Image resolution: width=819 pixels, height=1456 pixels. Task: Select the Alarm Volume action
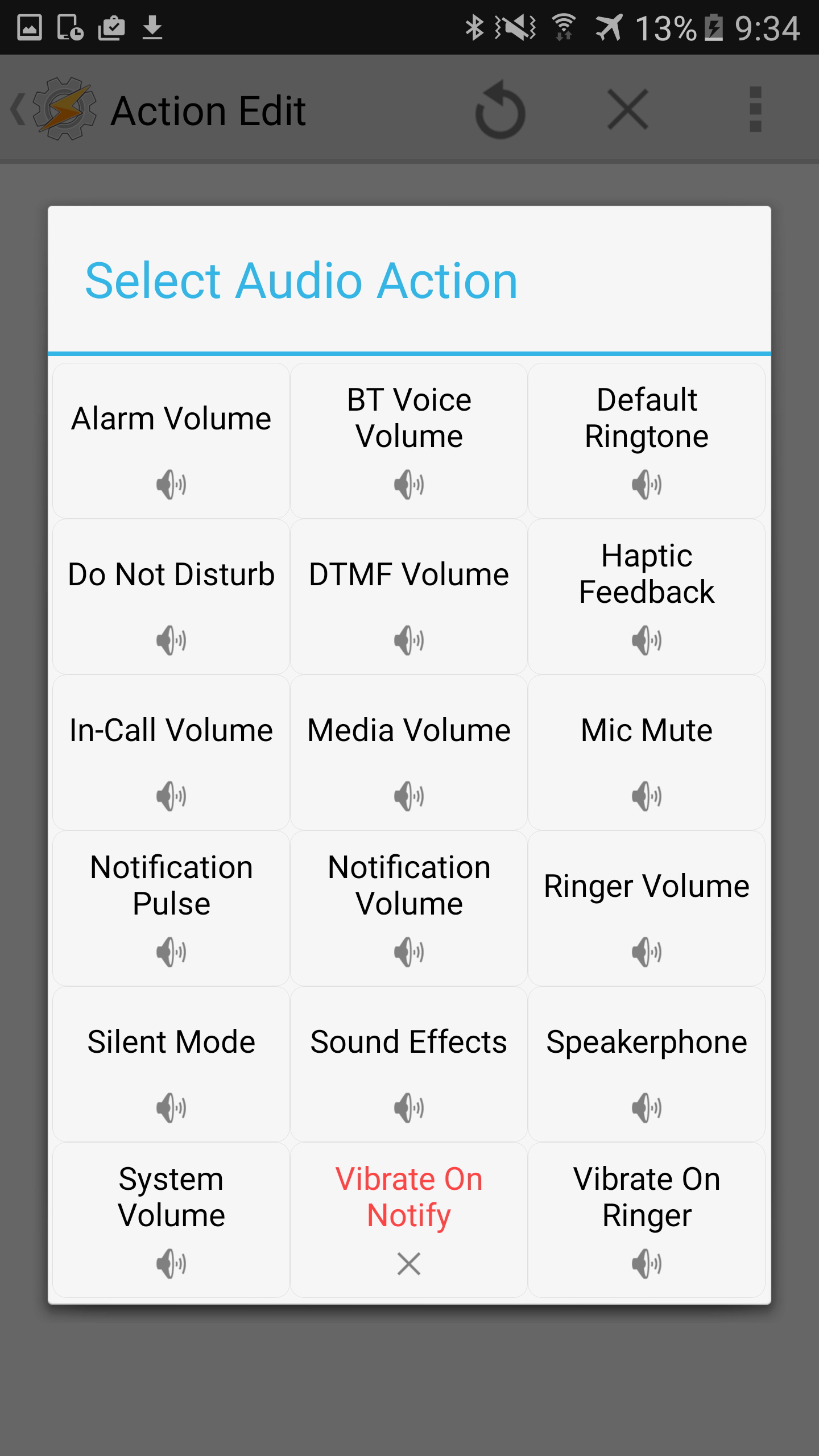[171, 441]
